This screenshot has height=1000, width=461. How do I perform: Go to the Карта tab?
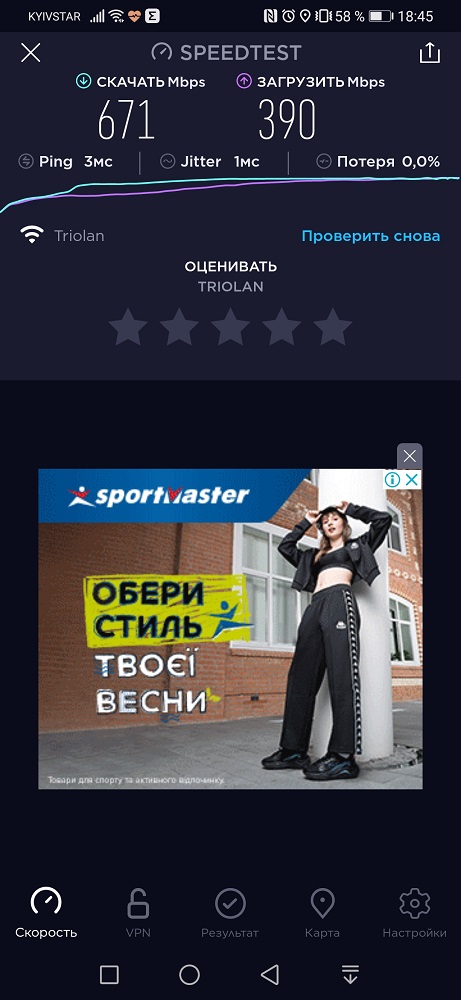click(x=322, y=913)
